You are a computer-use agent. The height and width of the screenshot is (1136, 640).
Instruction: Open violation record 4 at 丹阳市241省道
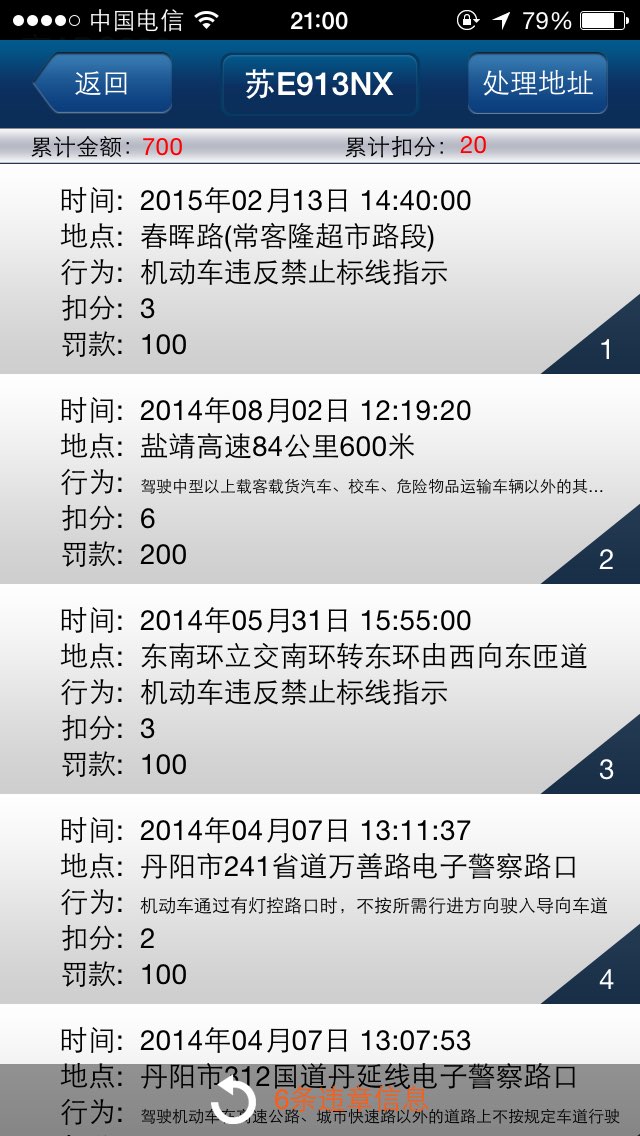click(320, 900)
